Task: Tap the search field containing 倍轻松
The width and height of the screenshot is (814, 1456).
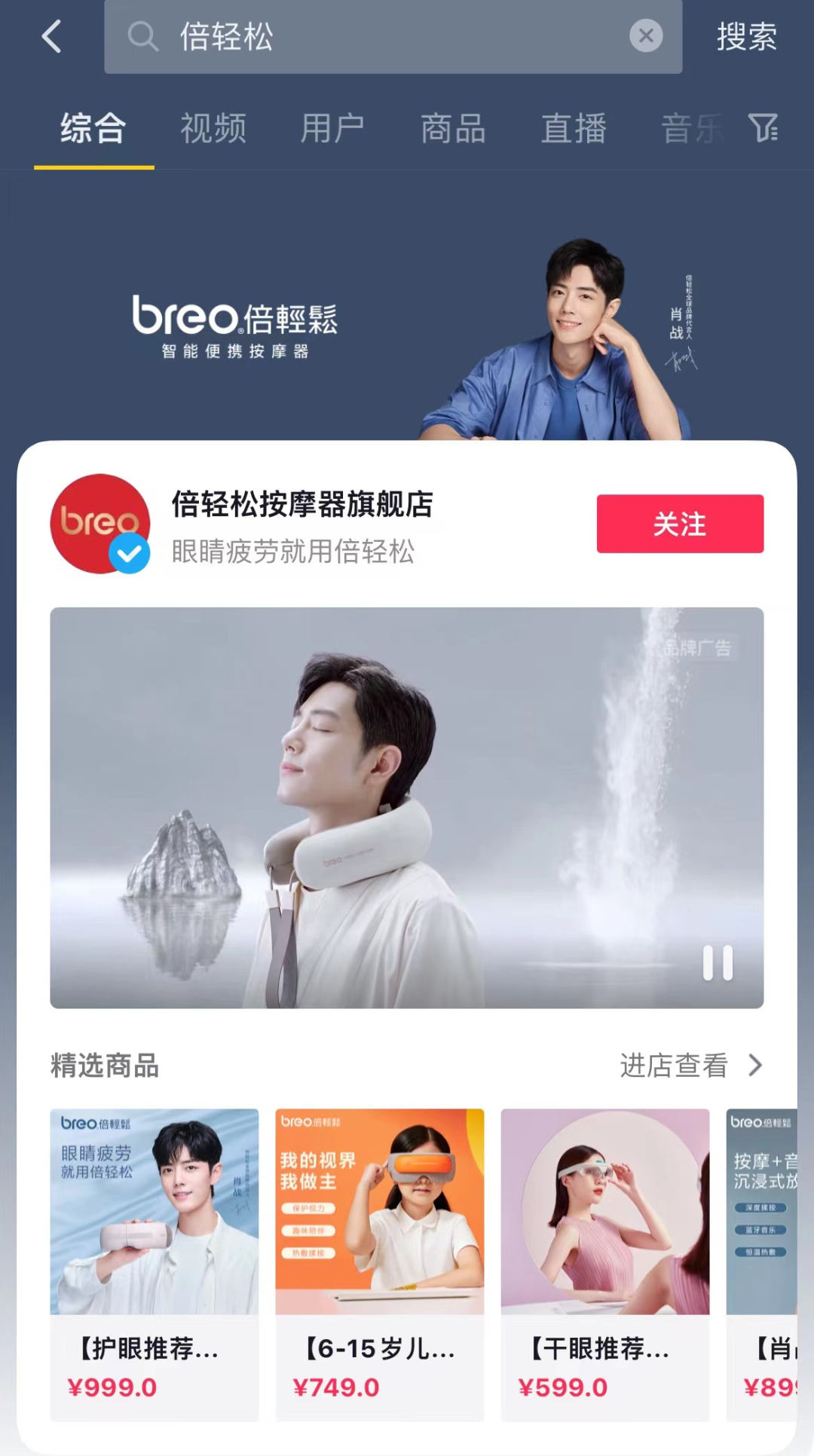Action: (377, 36)
